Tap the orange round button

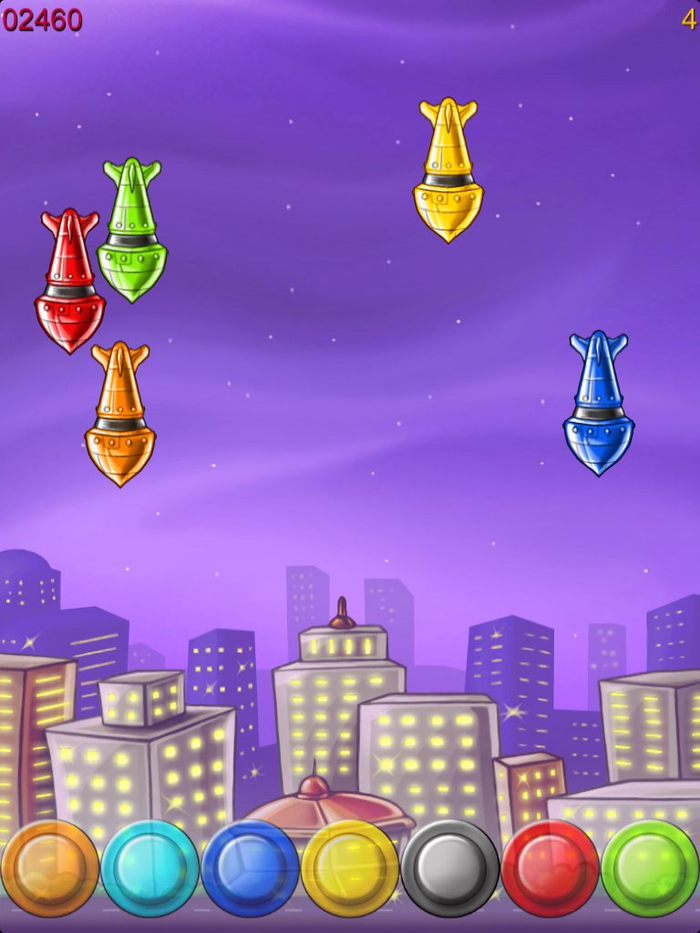click(50, 868)
